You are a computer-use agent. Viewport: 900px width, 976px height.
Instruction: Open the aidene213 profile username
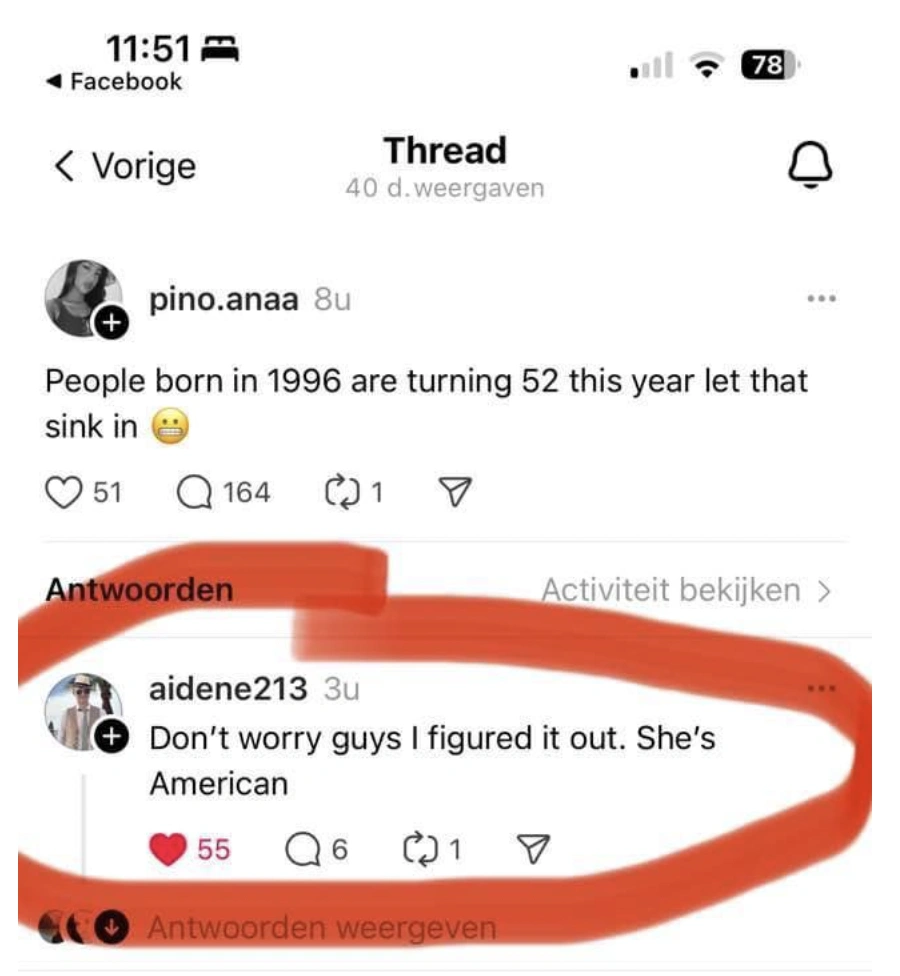click(228, 688)
